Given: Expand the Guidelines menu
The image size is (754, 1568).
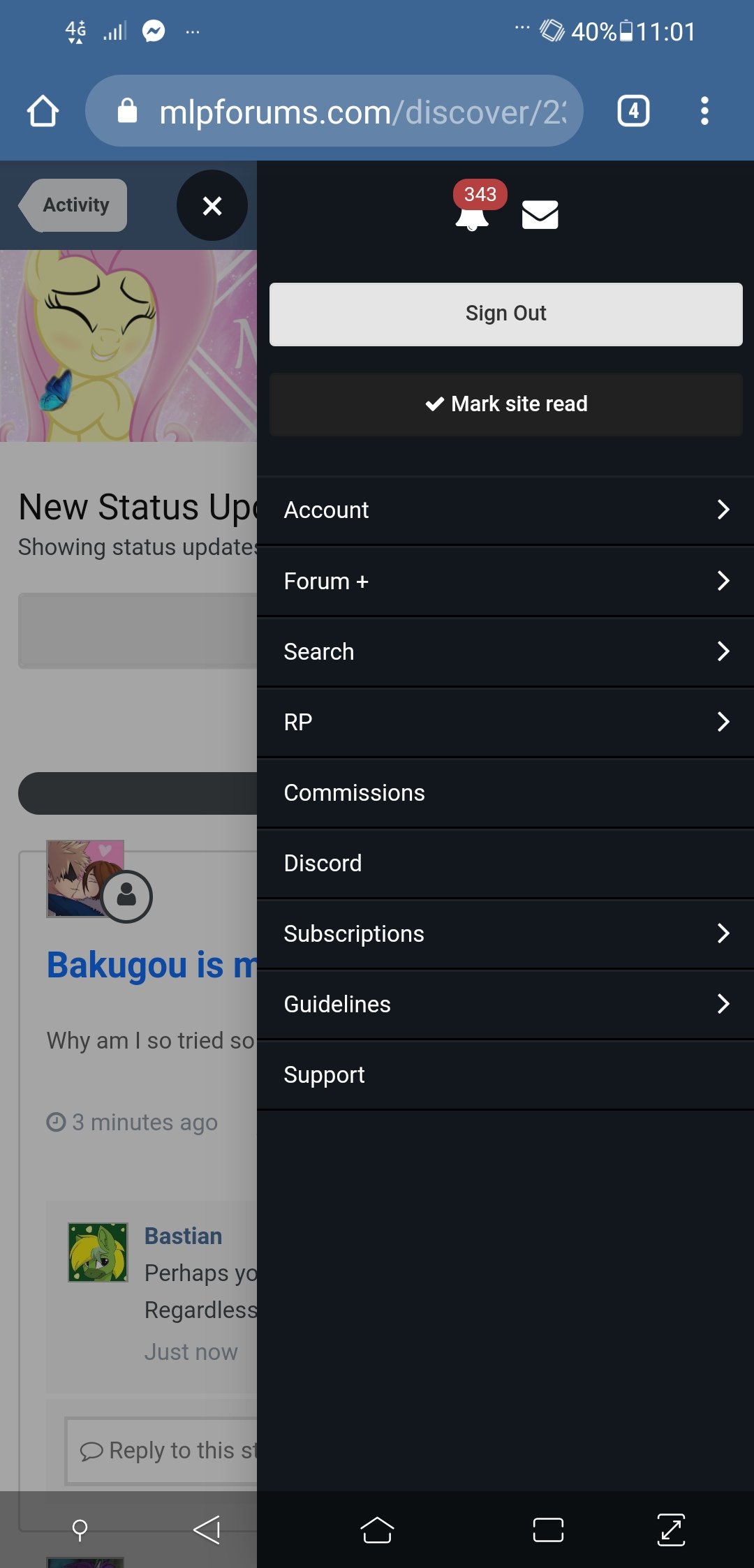Looking at the screenshot, I should [505, 1004].
